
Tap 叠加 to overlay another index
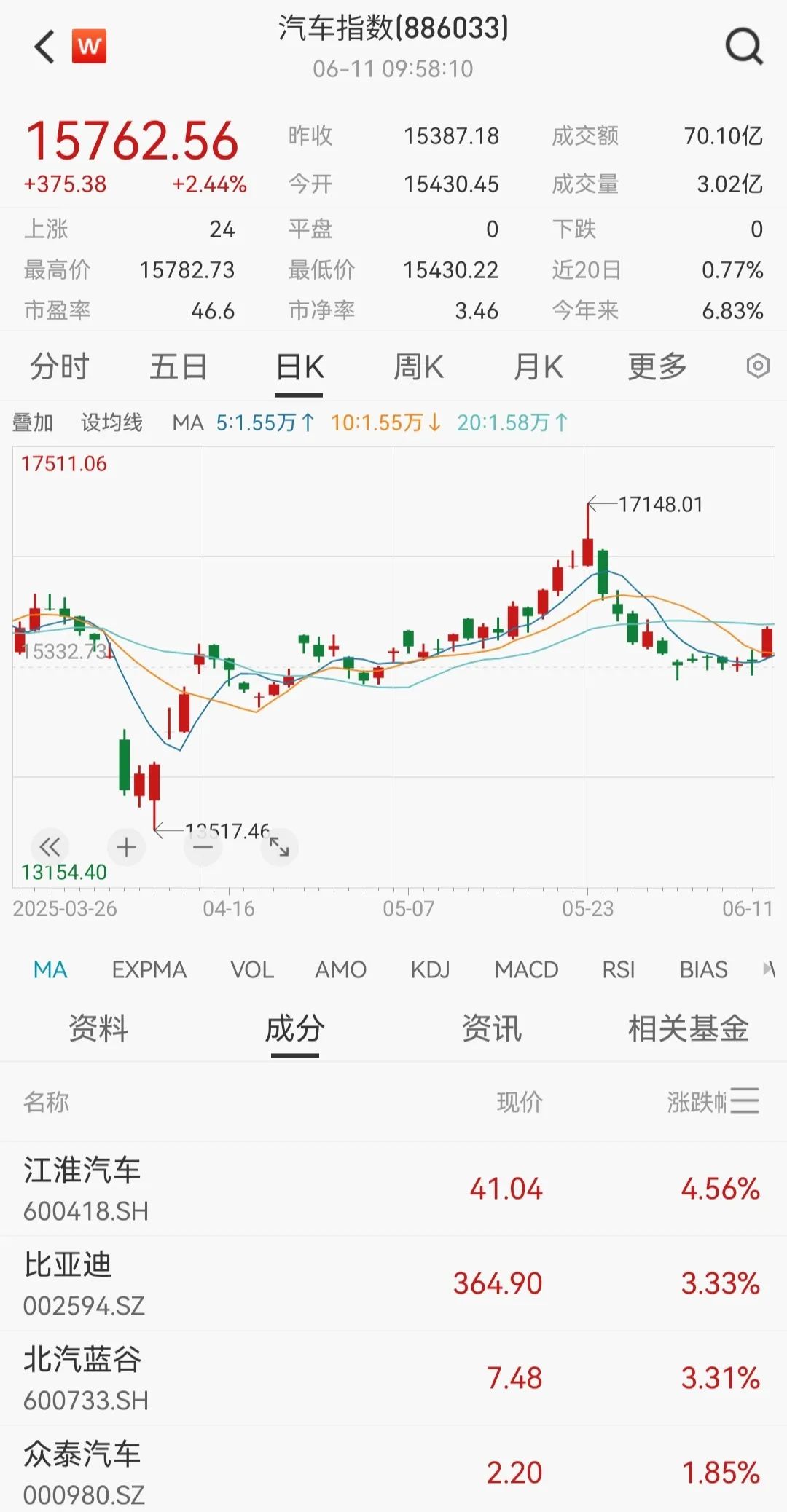(33, 422)
